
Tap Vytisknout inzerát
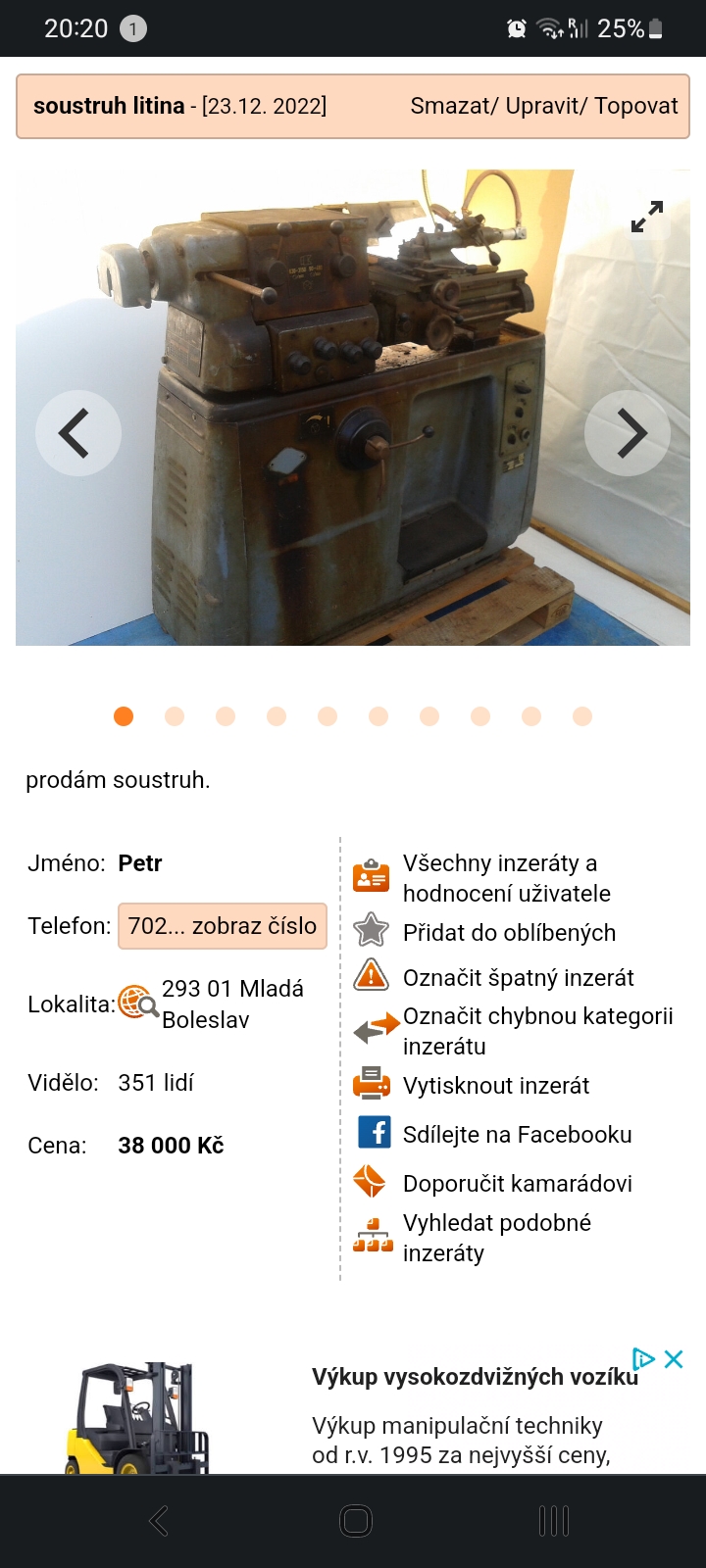(x=495, y=1086)
